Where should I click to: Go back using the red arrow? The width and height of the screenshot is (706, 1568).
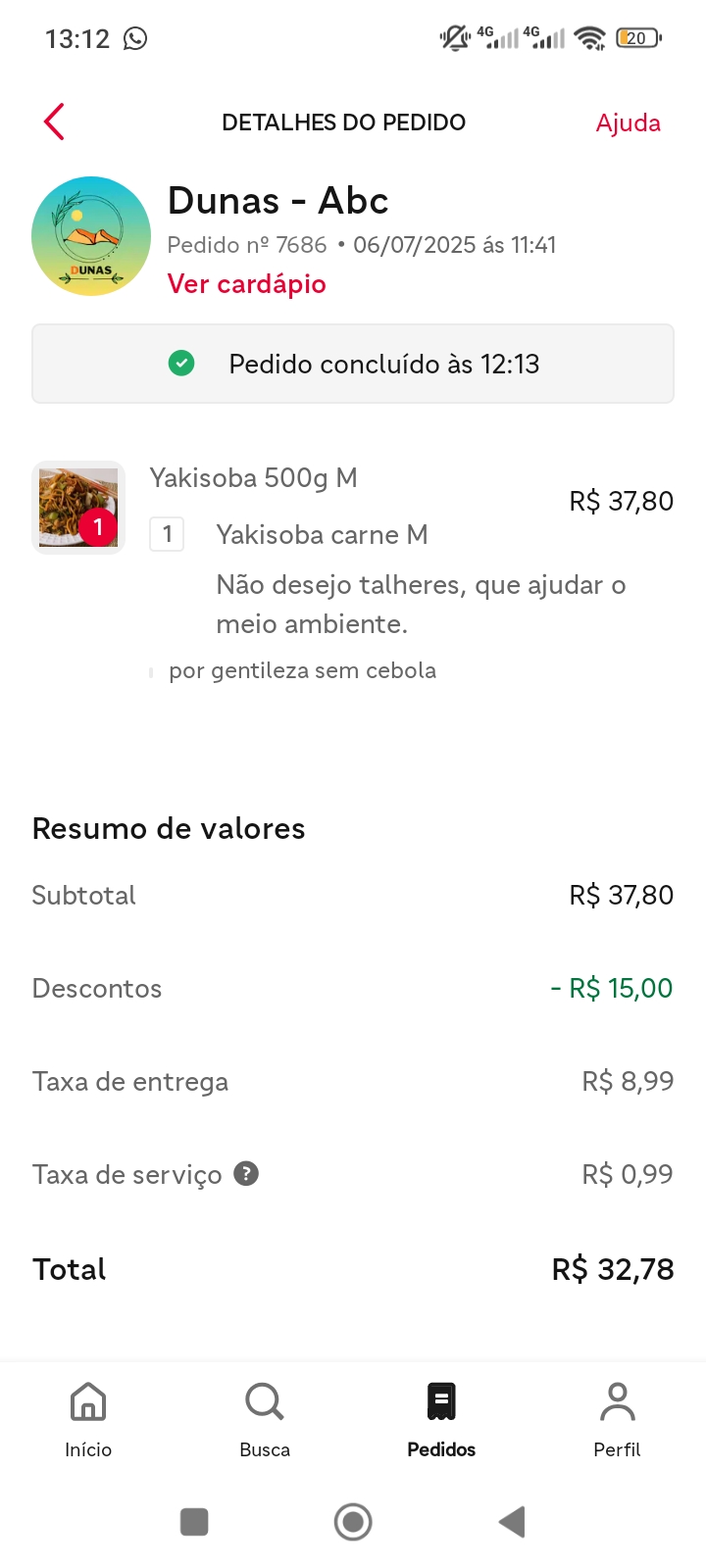point(55,122)
